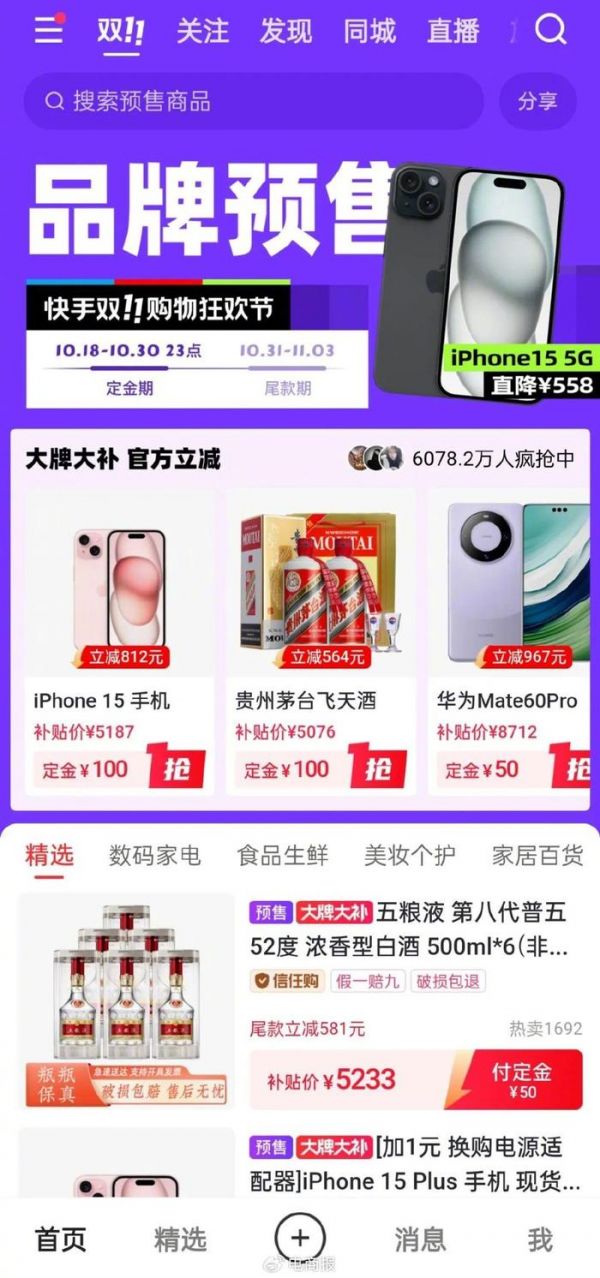
Task: Tap the 搜索预售商品 search field
Action: [250, 101]
